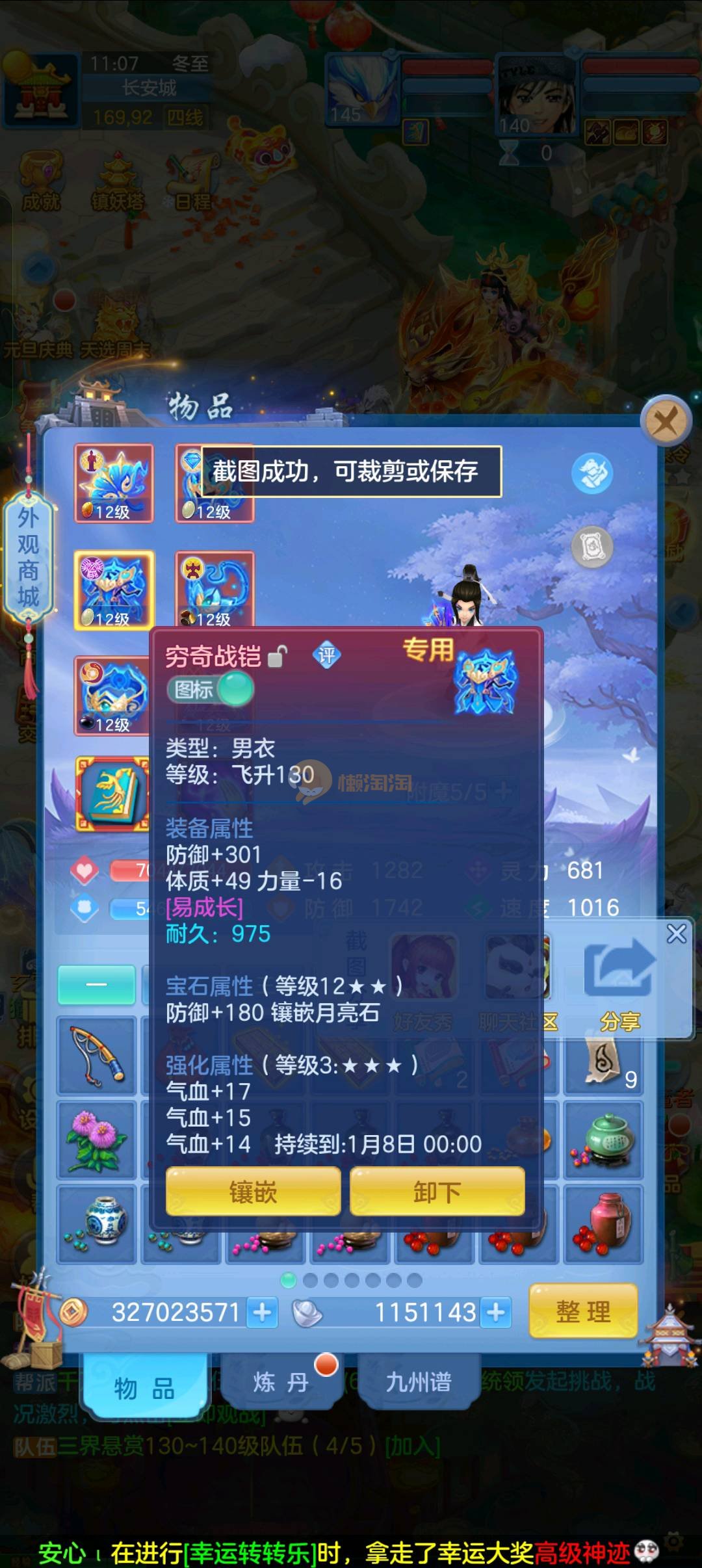
Task: Close the 物品 inventory window
Action: coord(665,422)
